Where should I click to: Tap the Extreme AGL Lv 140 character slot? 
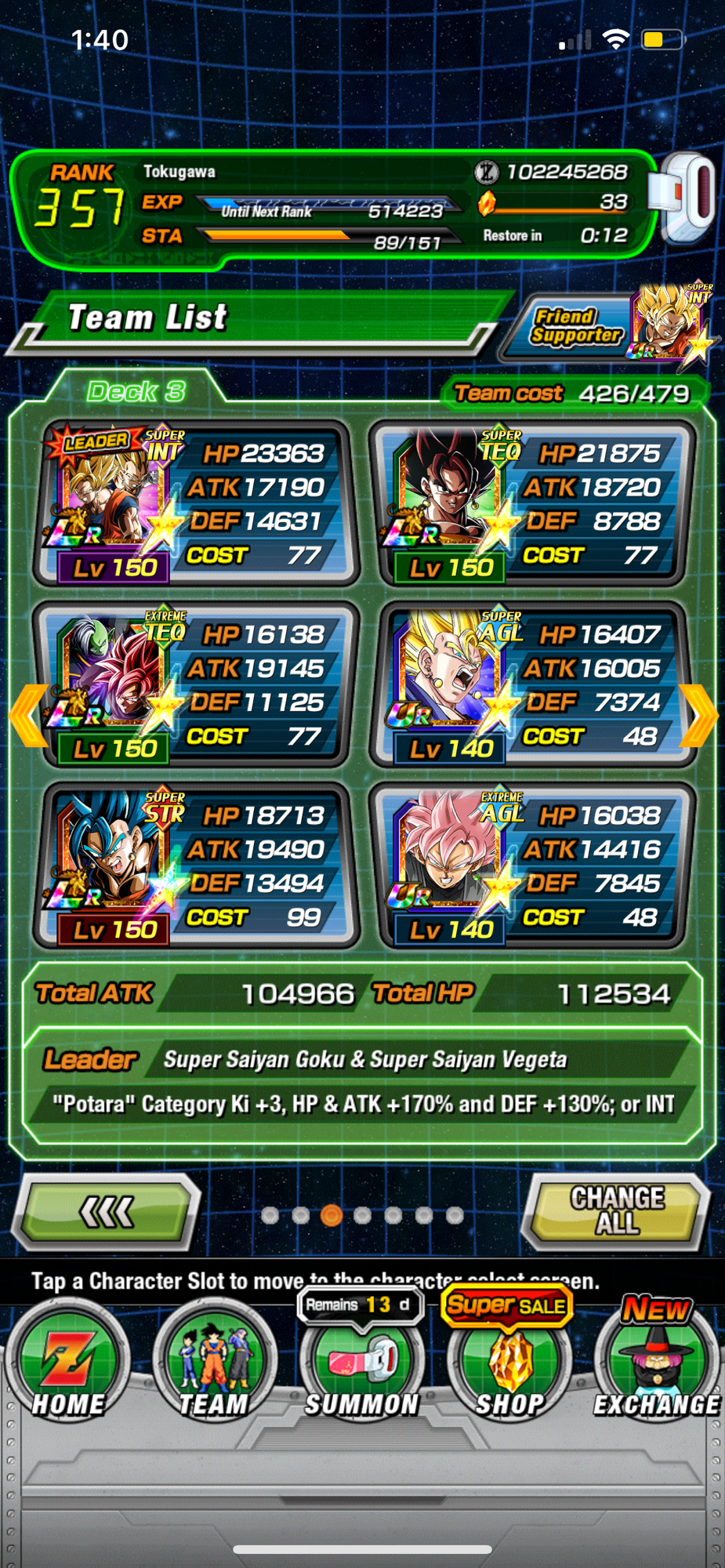click(531, 866)
